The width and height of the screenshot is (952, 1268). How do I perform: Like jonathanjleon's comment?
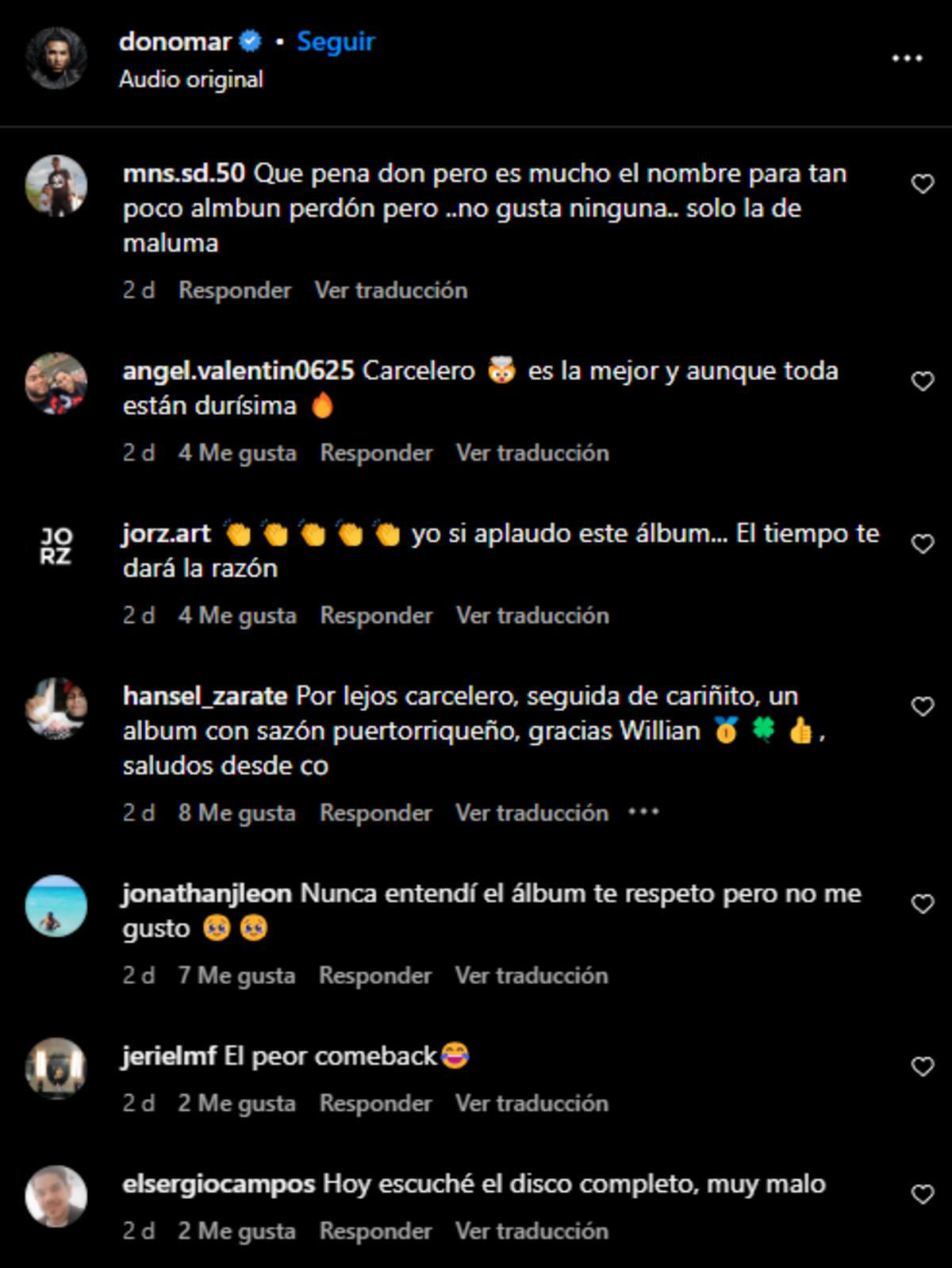click(922, 904)
